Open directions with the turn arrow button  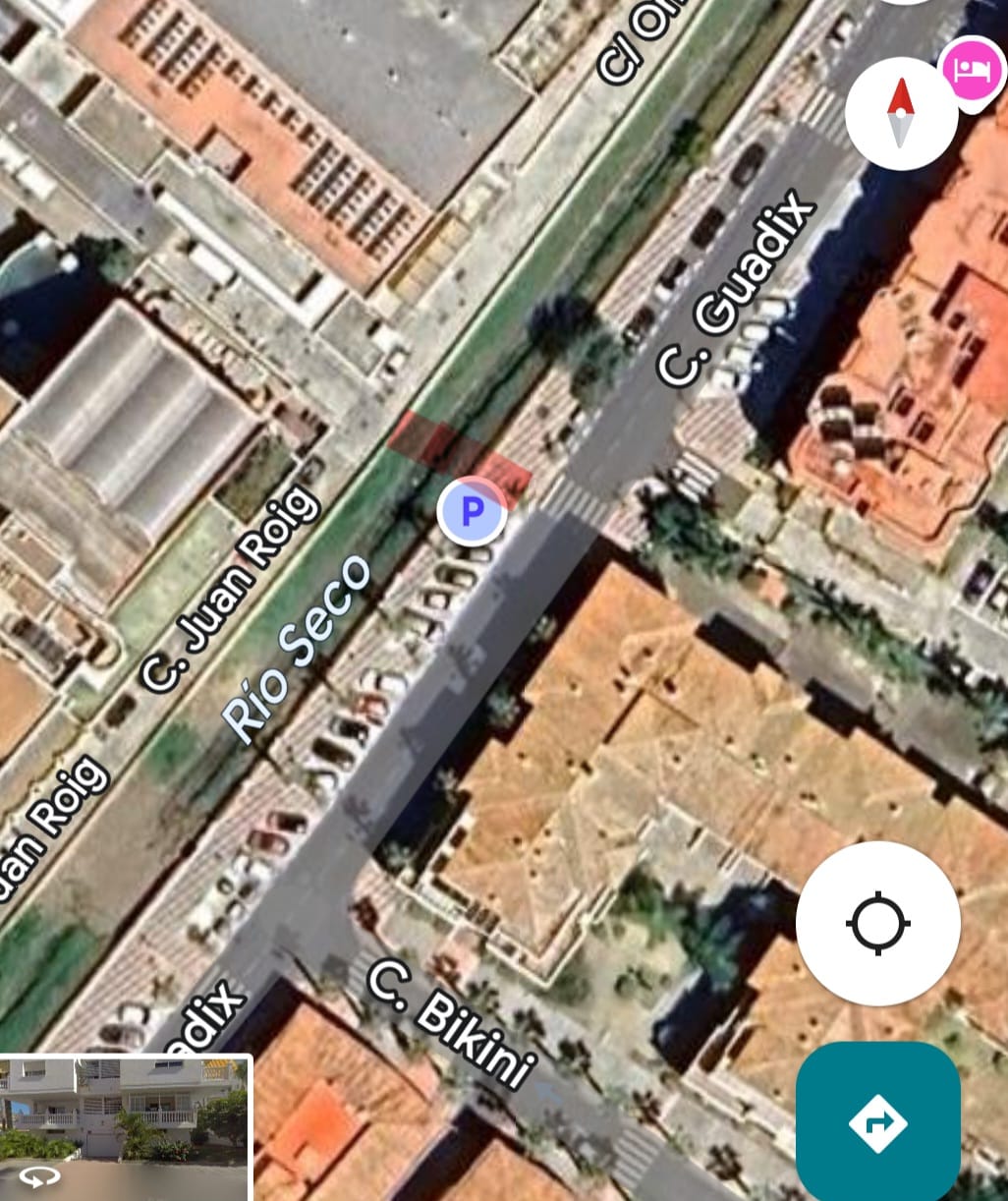[877, 1121]
